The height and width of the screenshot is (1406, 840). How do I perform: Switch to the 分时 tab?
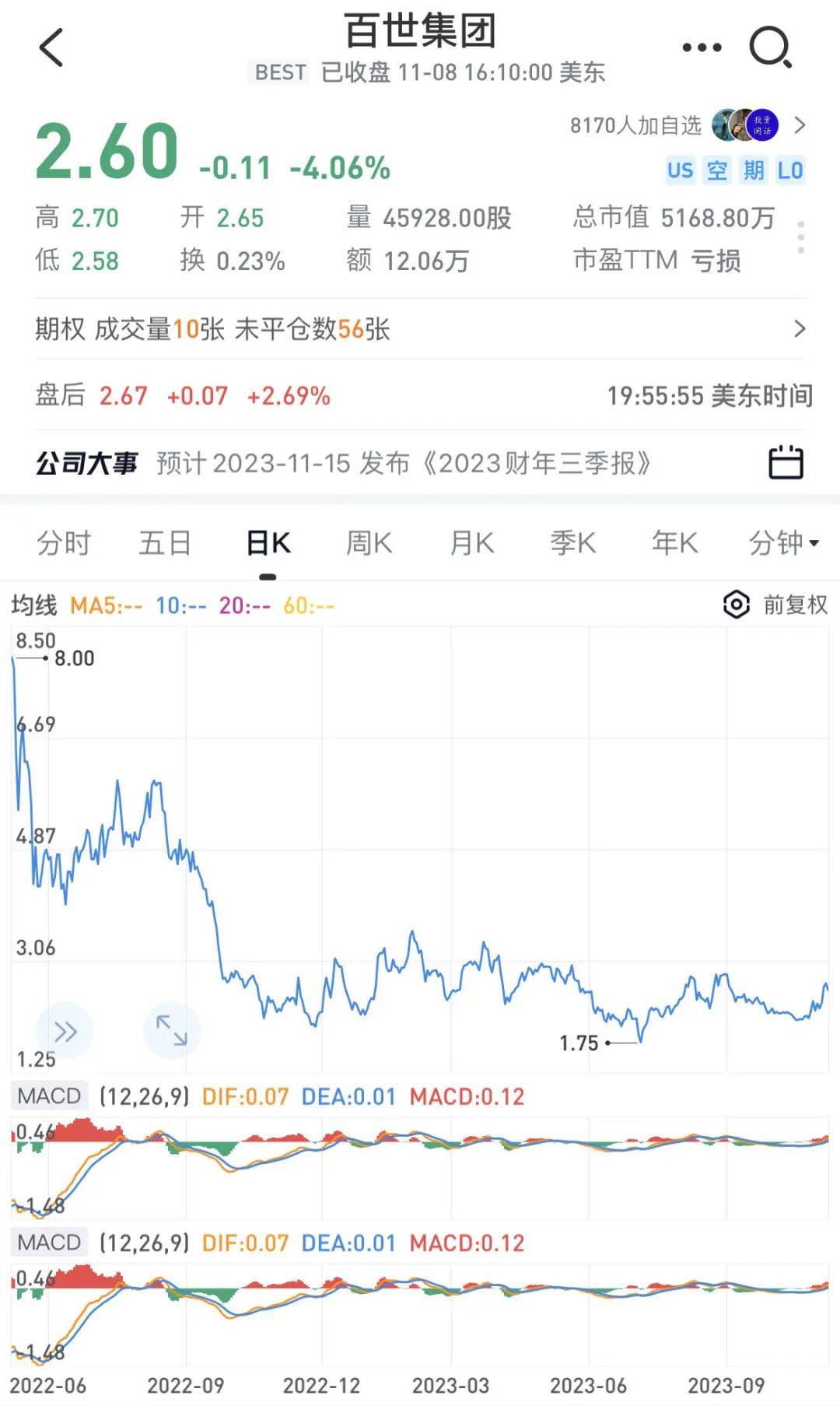coord(66,543)
